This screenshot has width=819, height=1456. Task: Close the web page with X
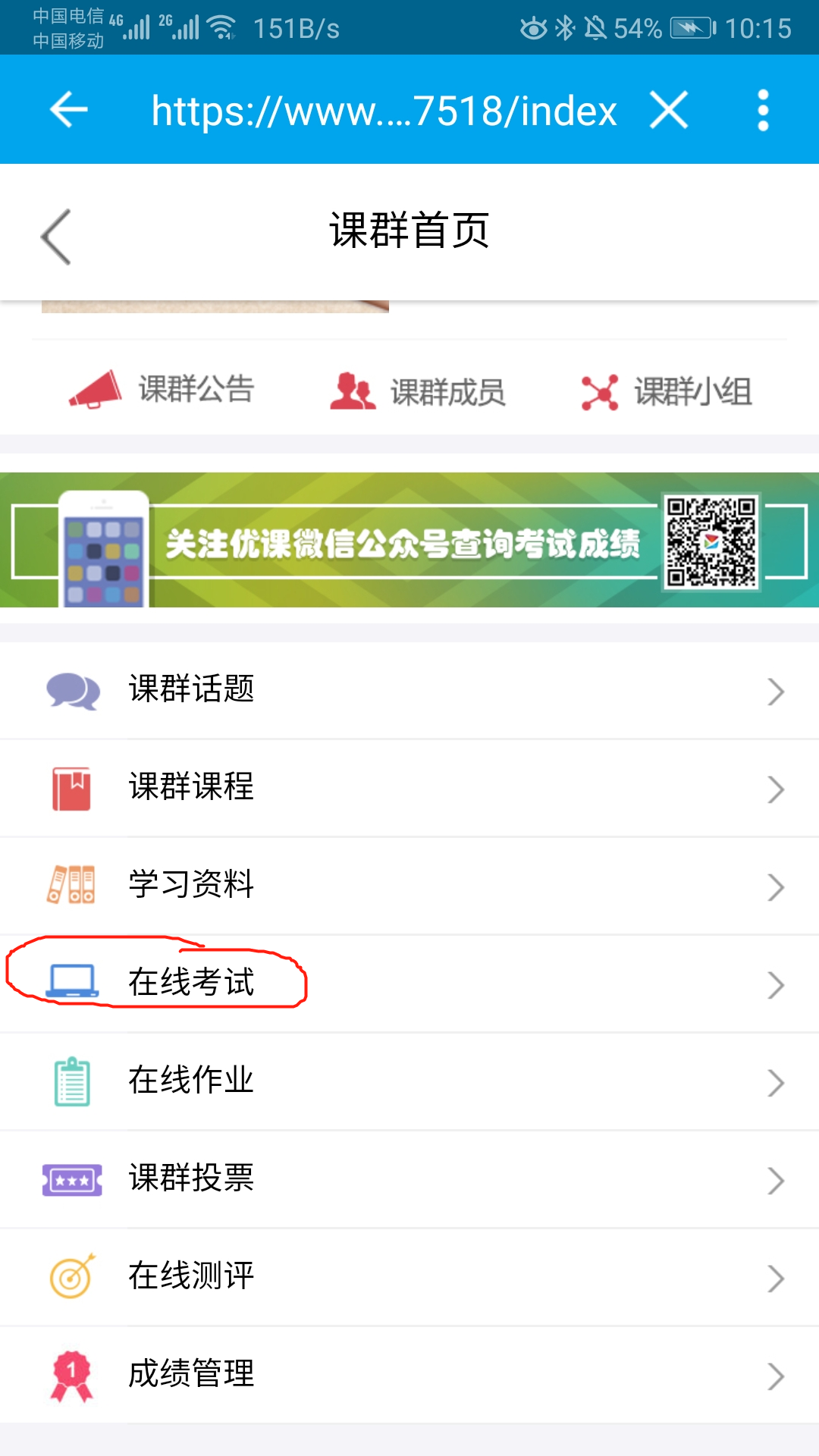pyautogui.click(x=669, y=110)
